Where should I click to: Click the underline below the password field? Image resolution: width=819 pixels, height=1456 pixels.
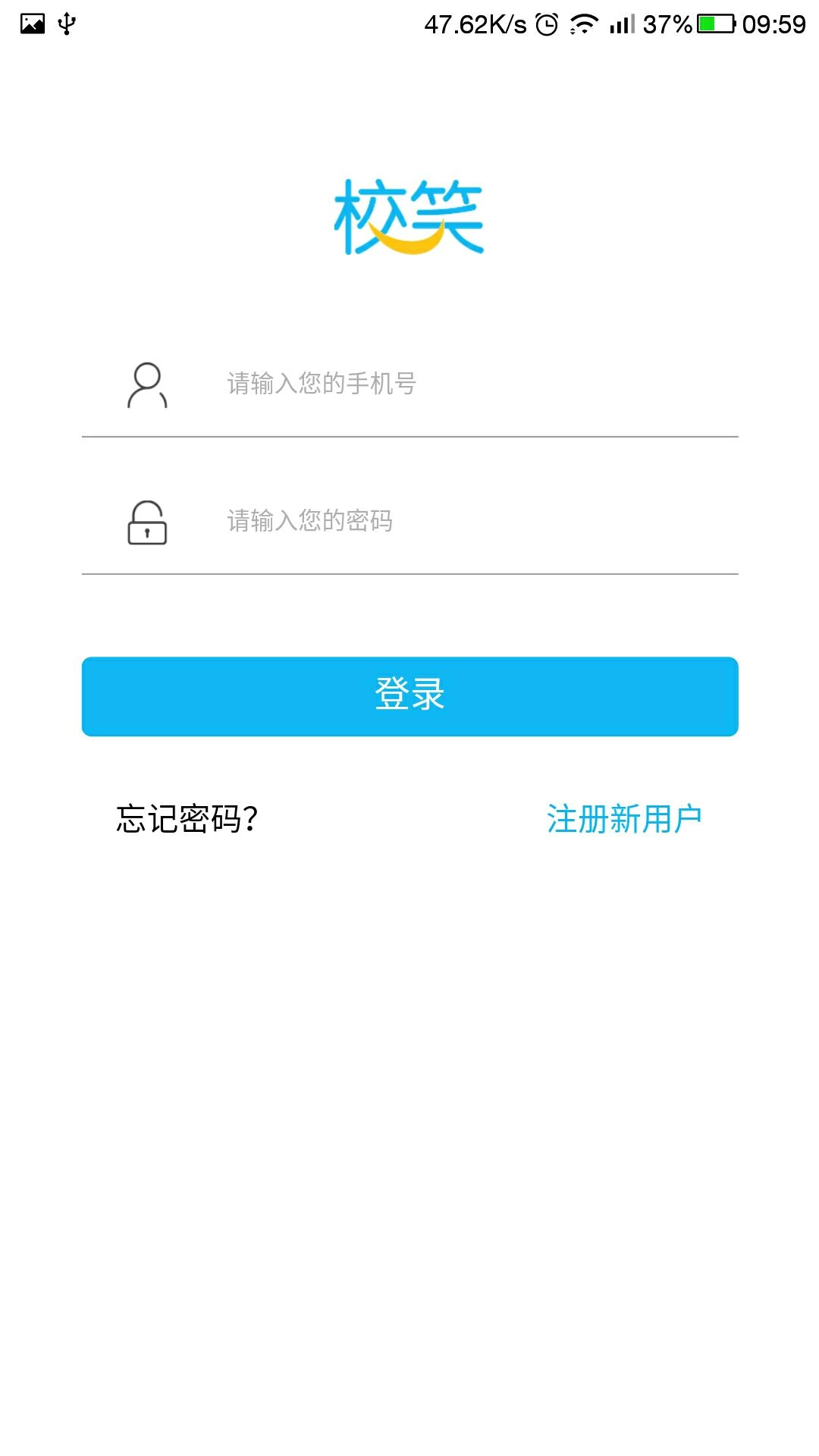[409, 573]
